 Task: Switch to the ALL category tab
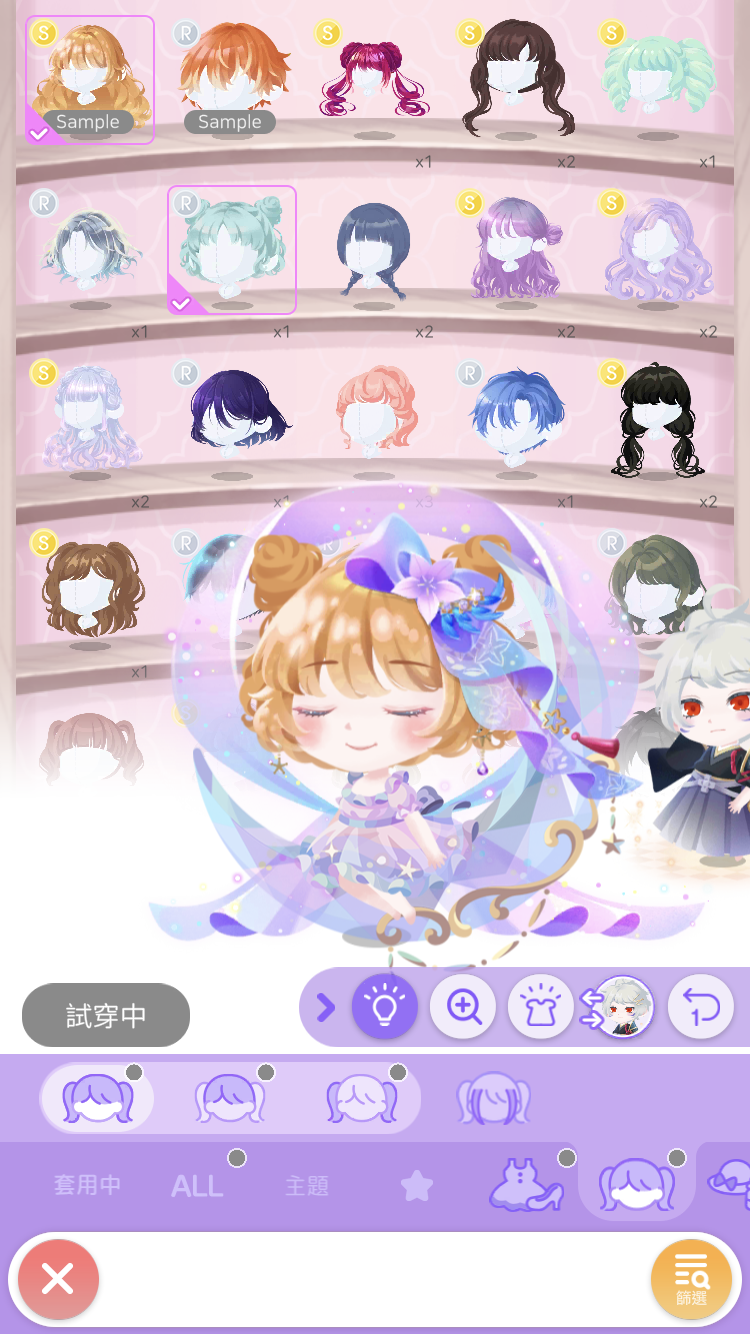(x=197, y=1187)
